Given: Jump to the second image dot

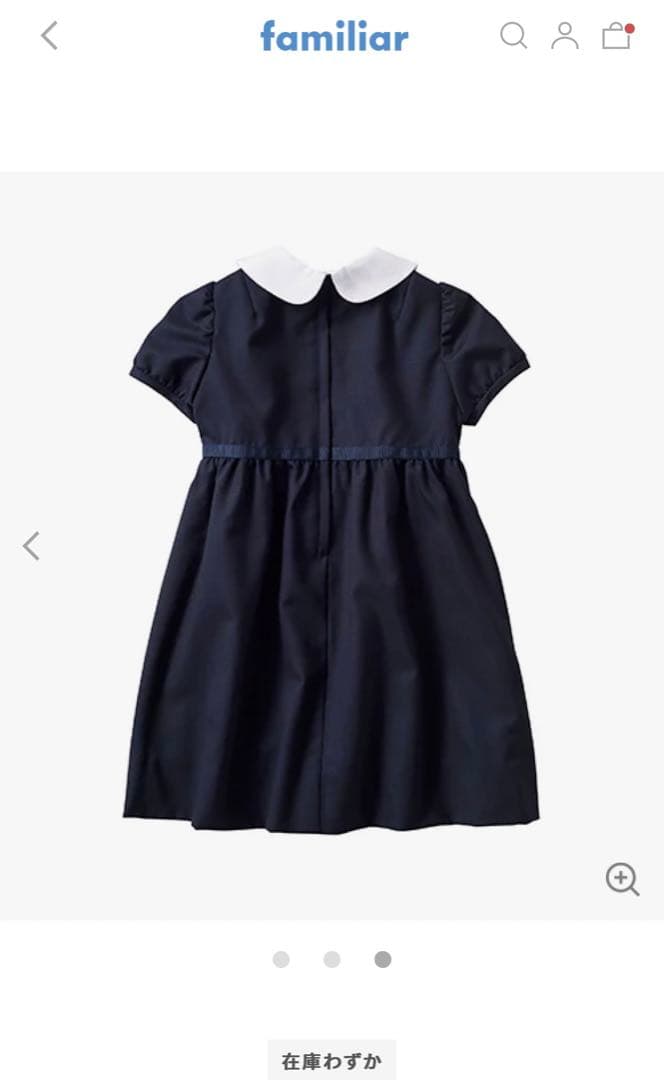Looking at the screenshot, I should coord(332,960).
